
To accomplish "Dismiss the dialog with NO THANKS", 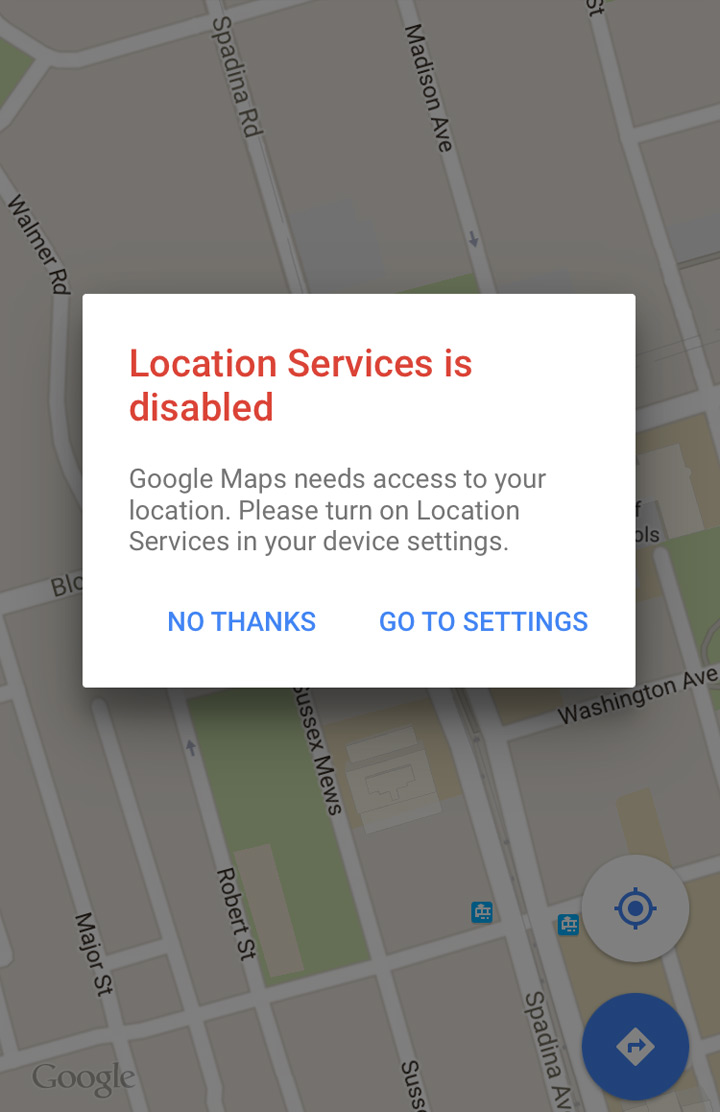I will (x=241, y=621).
